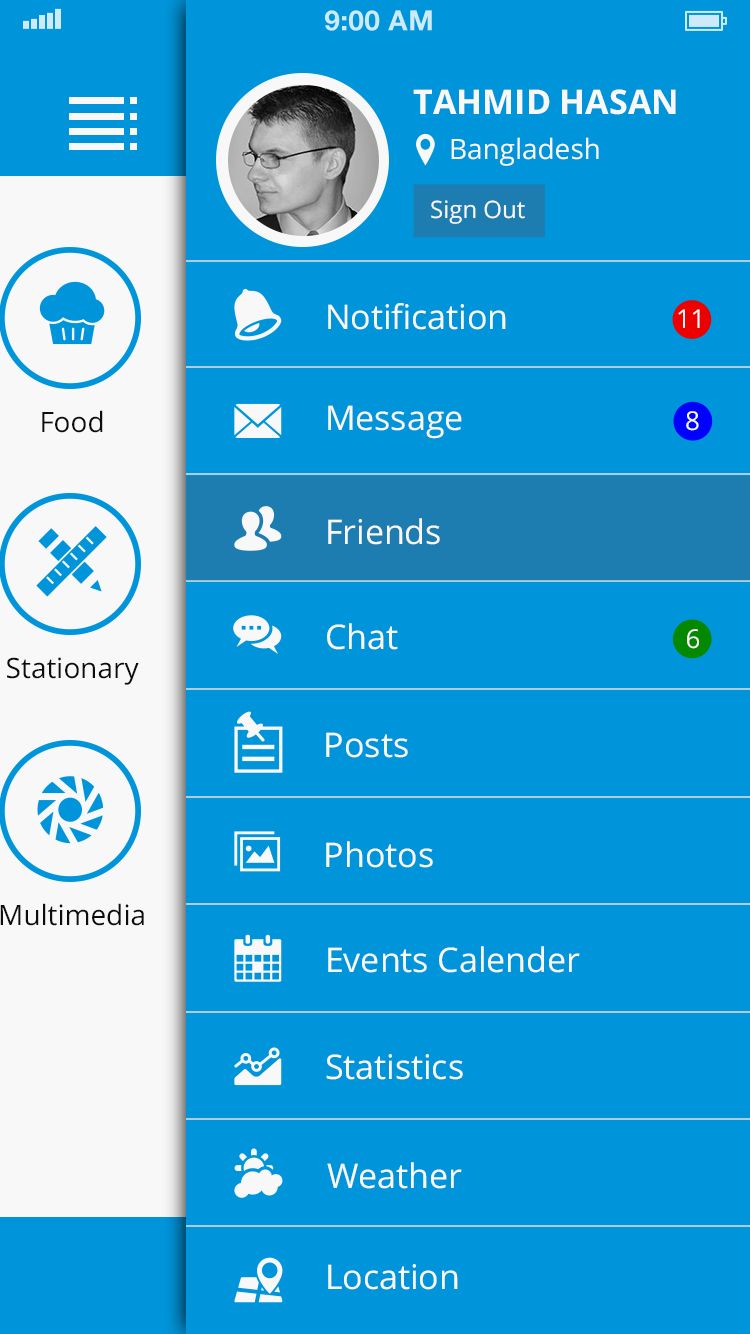Open Location from the drawer
The height and width of the screenshot is (1334, 750).
pyautogui.click(x=392, y=1278)
